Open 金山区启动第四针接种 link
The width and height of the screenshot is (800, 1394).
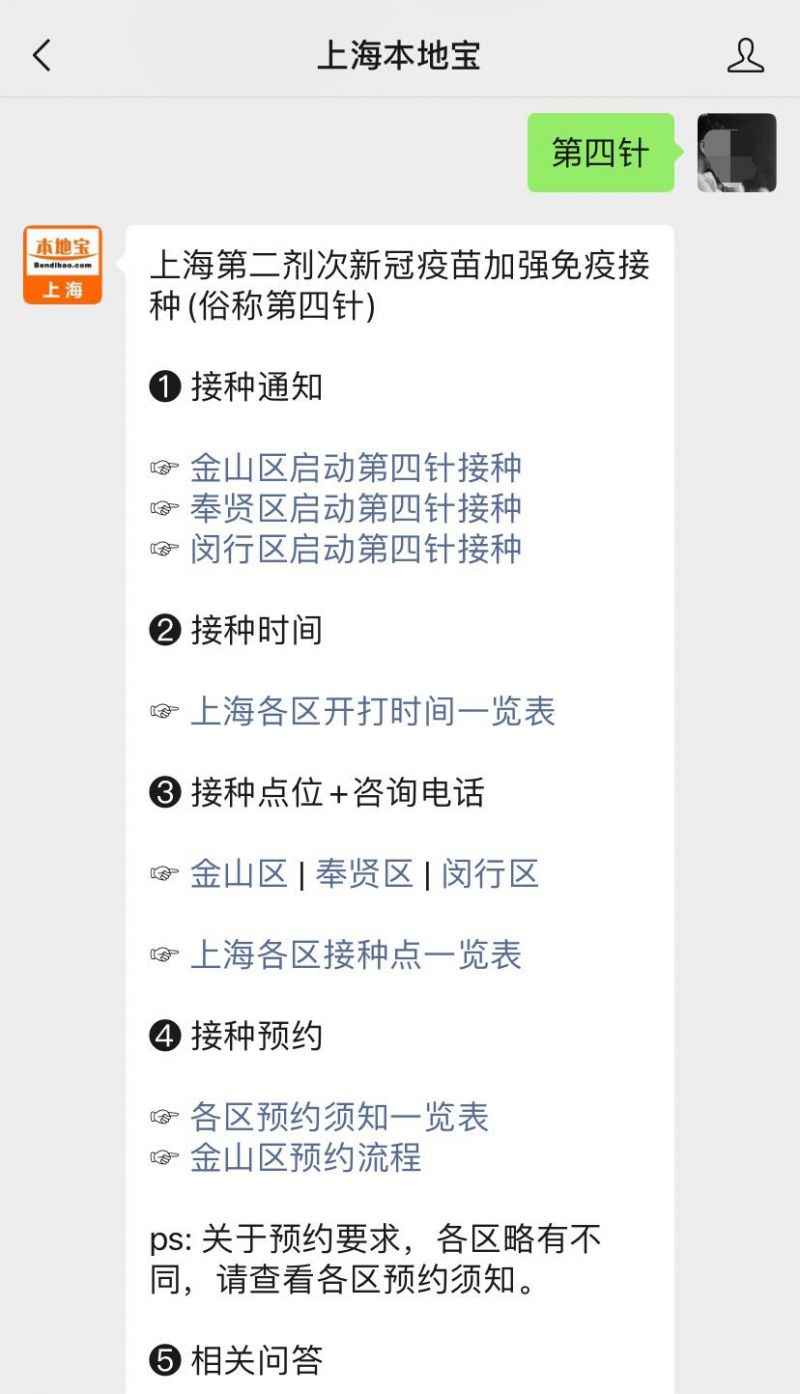click(x=356, y=468)
